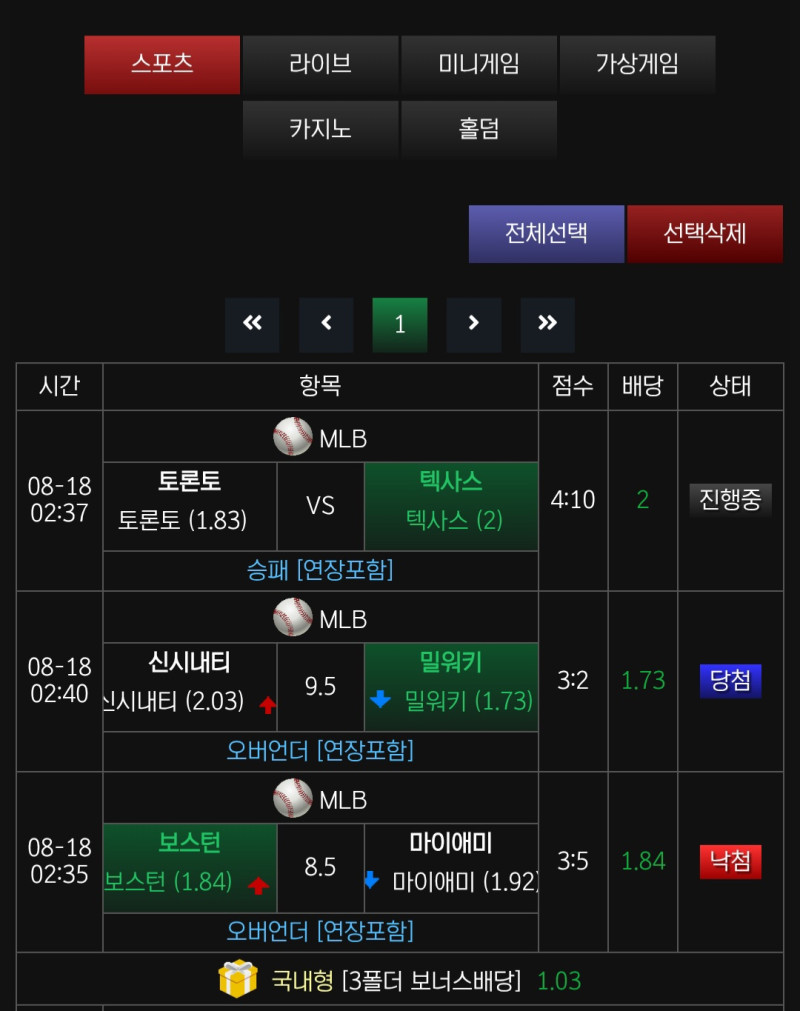This screenshot has height=1011, width=800.
Task: Jump to the first page
Action: [252, 324]
